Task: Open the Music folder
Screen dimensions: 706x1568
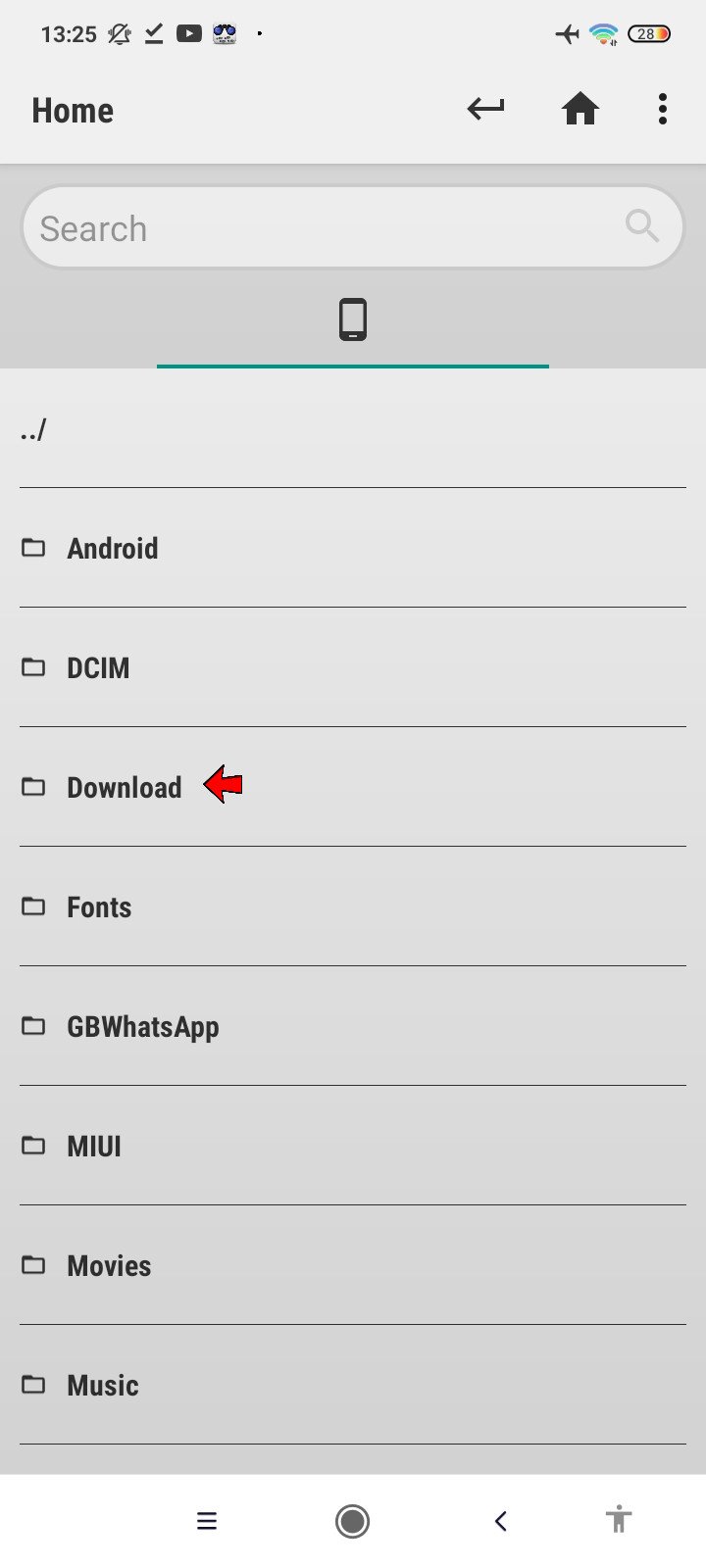Action: (353, 1385)
